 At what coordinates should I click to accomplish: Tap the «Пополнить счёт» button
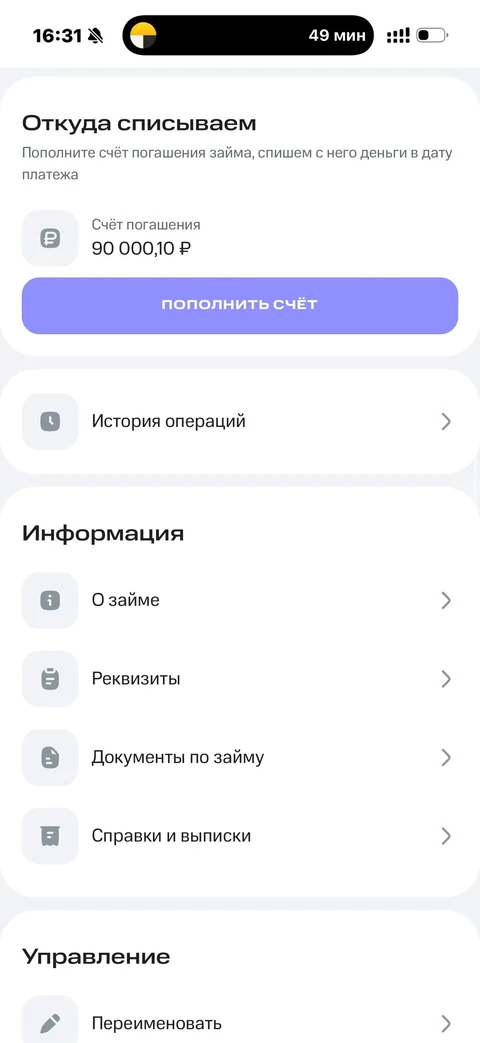pos(239,305)
